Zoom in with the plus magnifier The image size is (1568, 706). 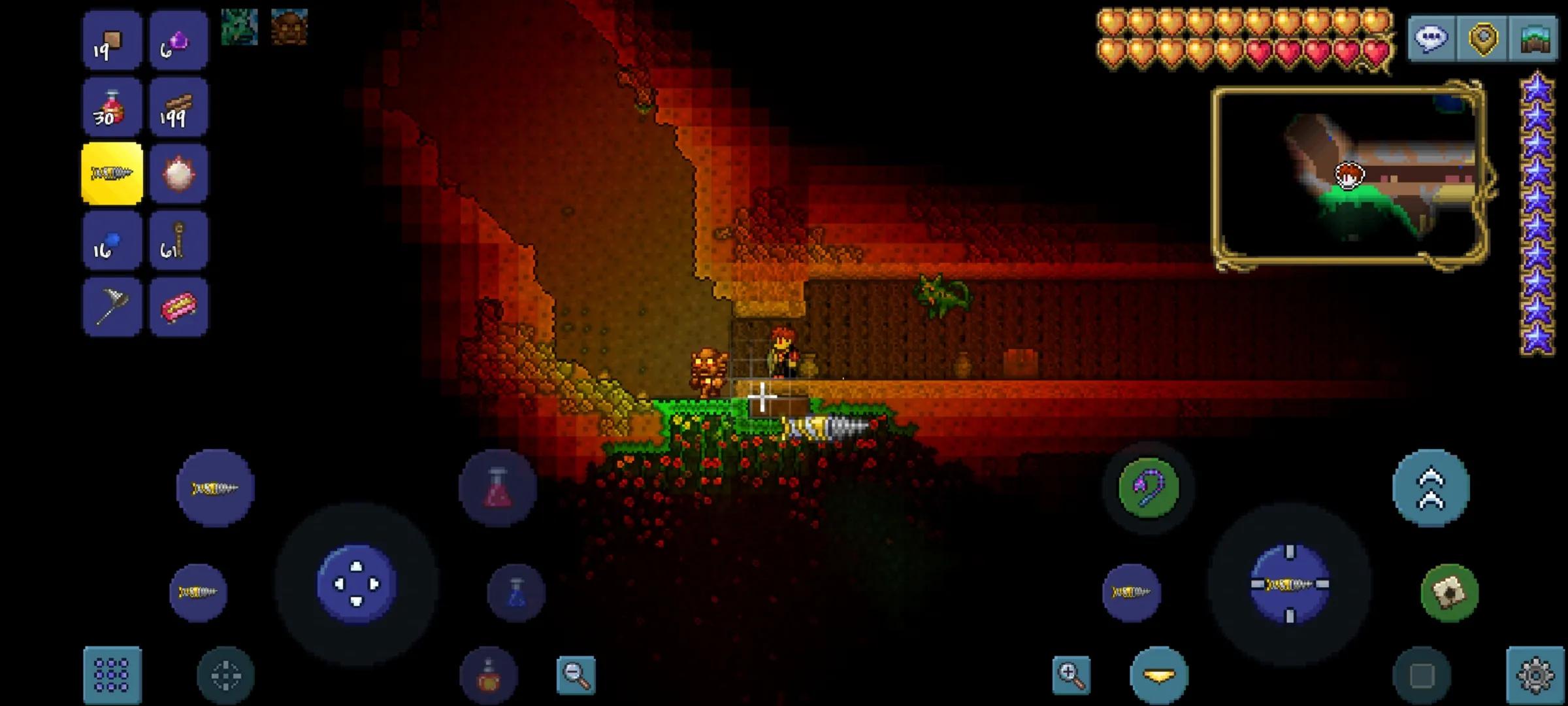pyautogui.click(x=1071, y=675)
